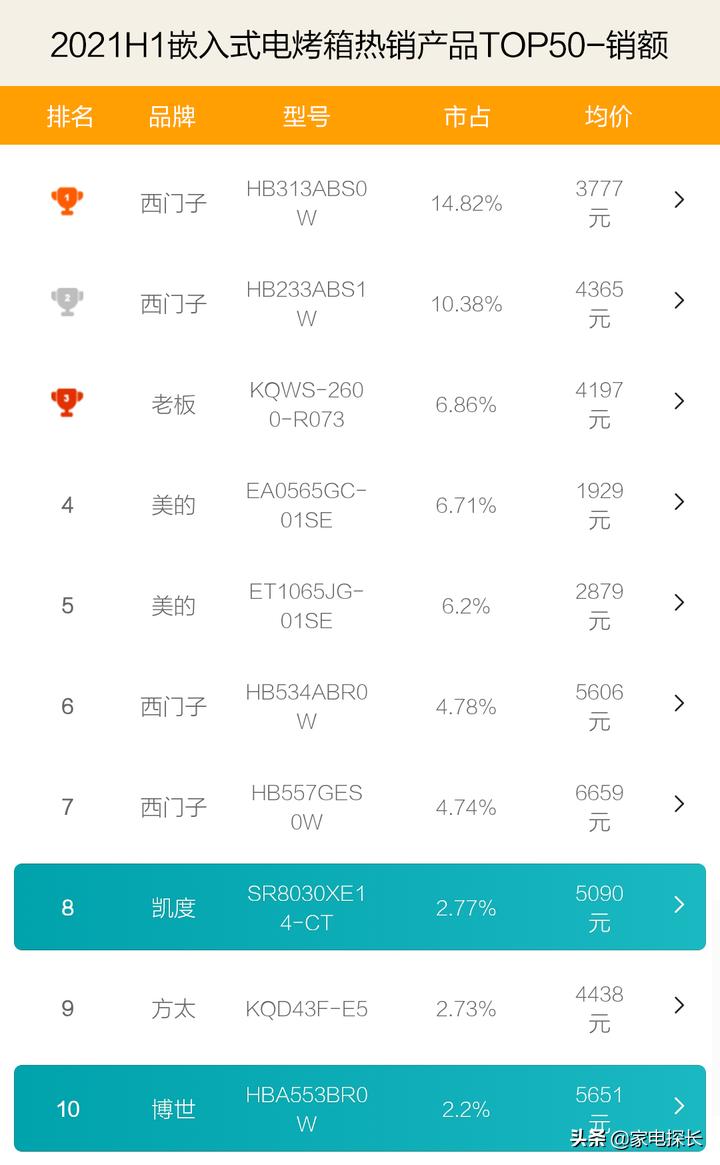This screenshot has height=1165, width=720.
Task: Click the arrow on the 老板 KQWS-2600-R073 row
Action: pos(676,401)
